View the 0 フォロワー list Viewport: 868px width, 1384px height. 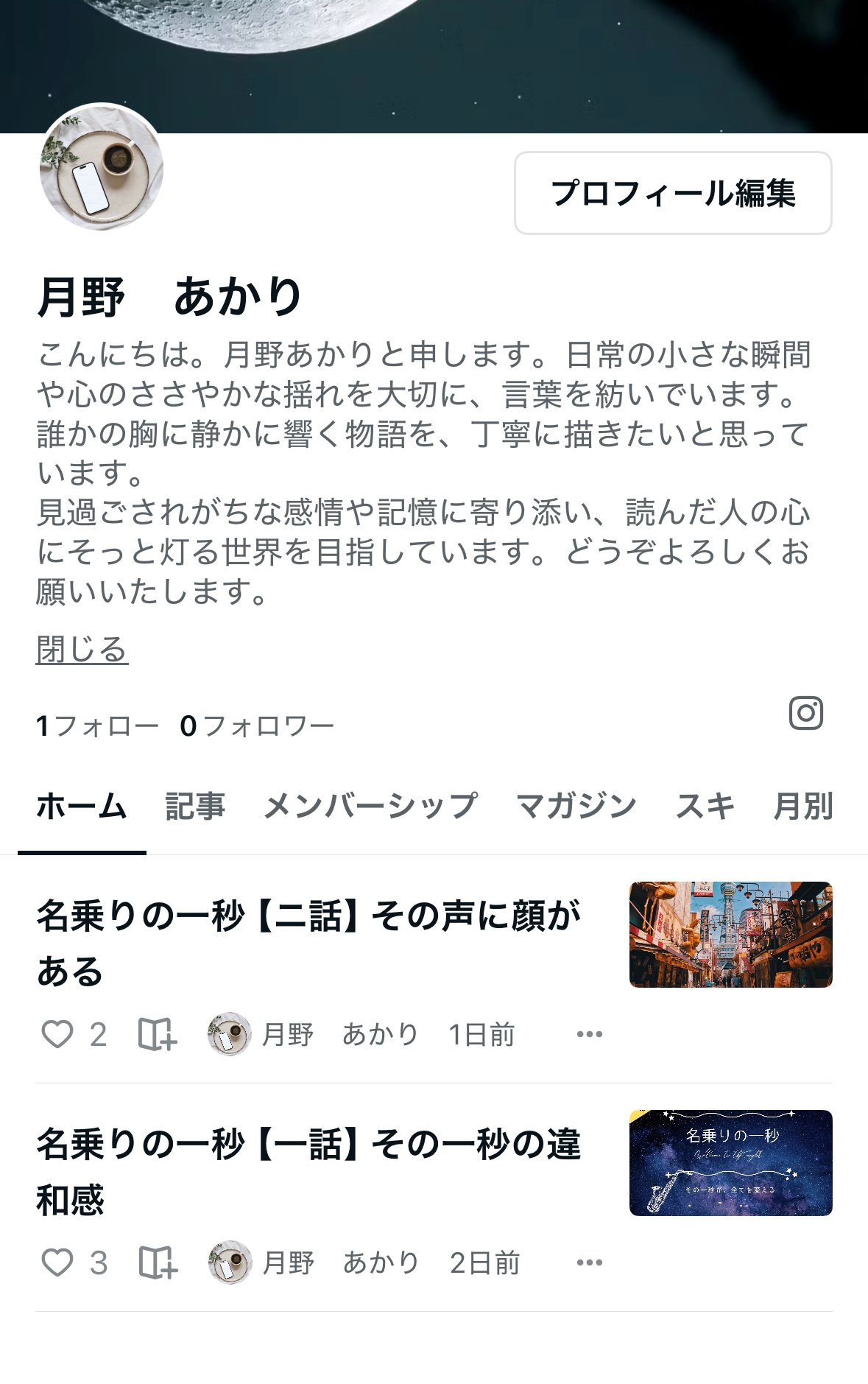point(257,726)
